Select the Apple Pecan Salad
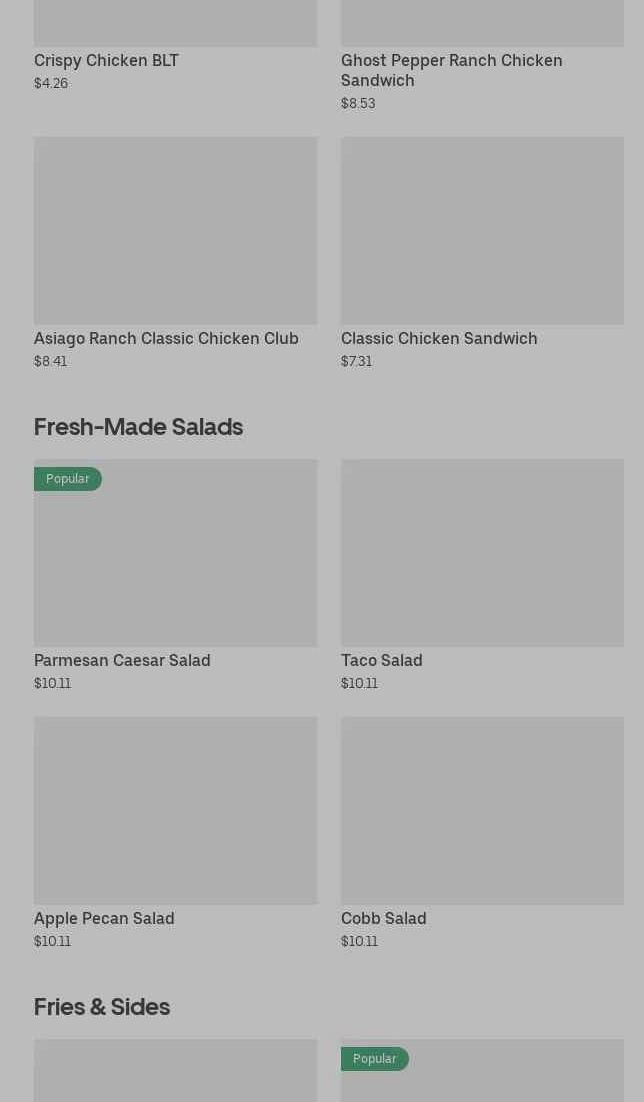644x1102 pixels. pos(175,828)
